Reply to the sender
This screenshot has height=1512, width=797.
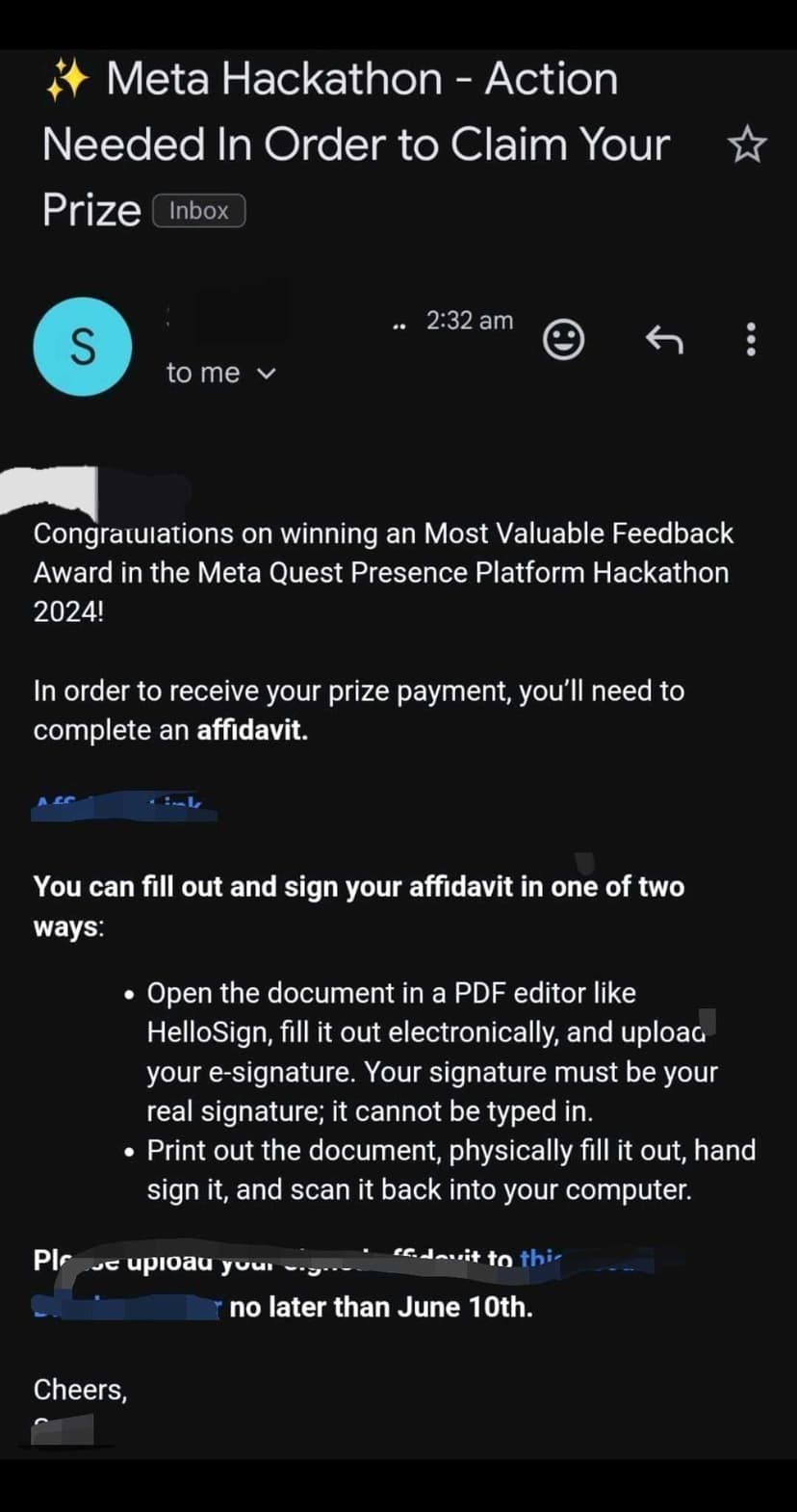[663, 339]
